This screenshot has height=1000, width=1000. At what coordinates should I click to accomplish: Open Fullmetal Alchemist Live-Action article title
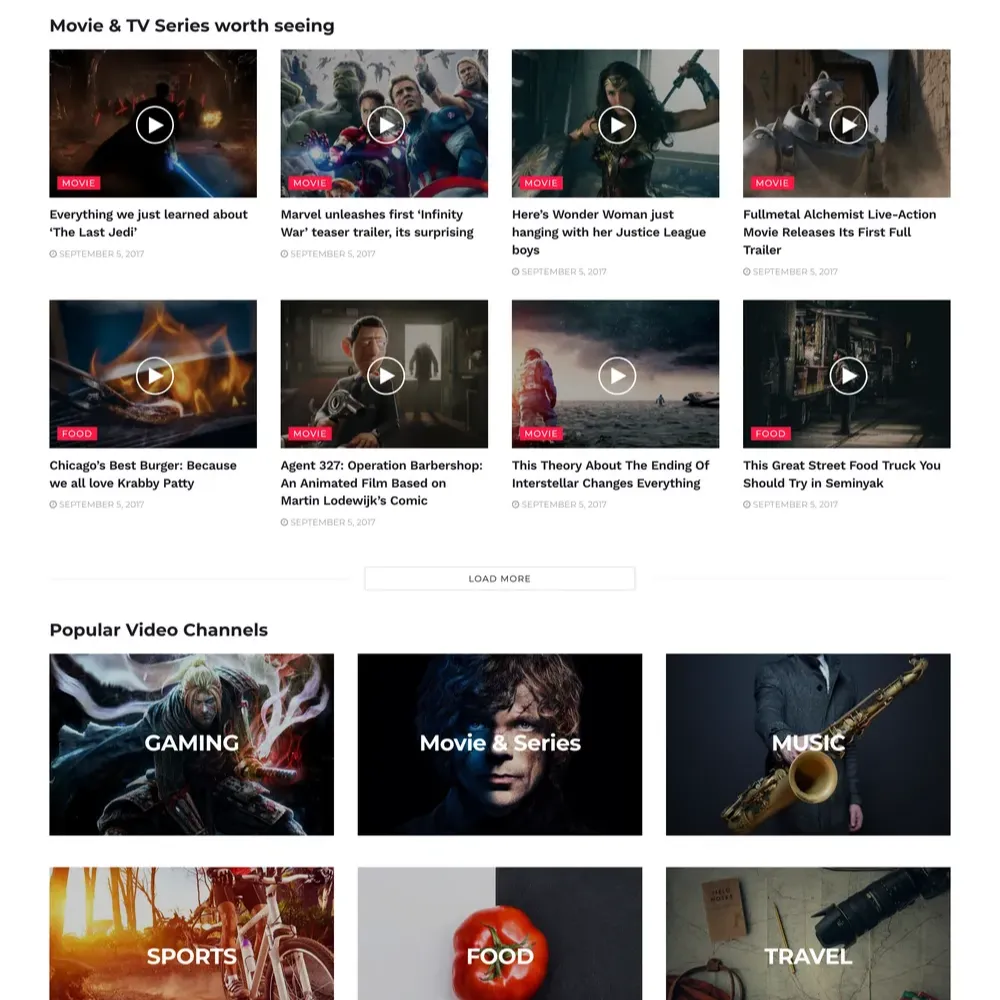pos(839,232)
